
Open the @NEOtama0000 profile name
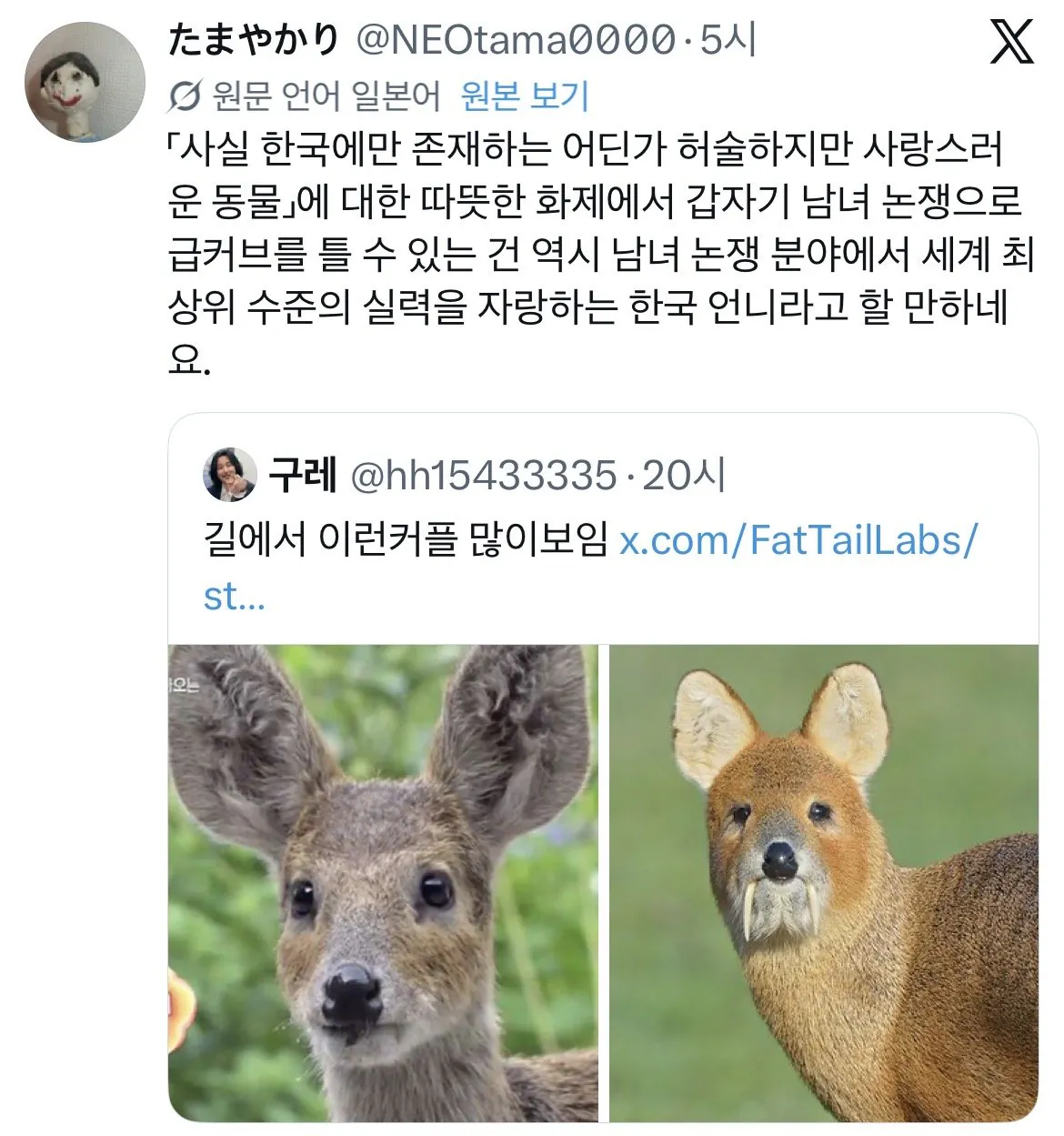pos(253,40)
